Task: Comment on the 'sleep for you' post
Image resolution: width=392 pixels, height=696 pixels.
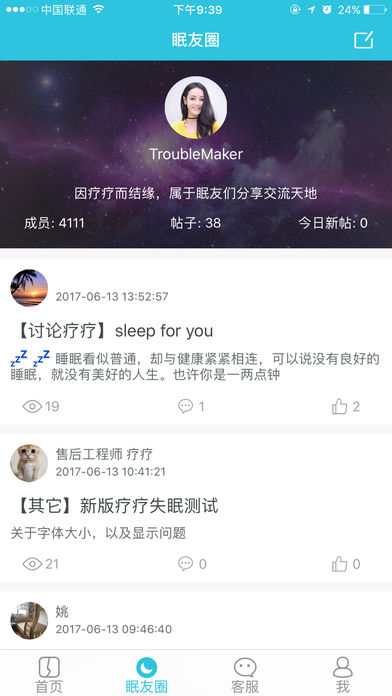Action: pos(191,407)
